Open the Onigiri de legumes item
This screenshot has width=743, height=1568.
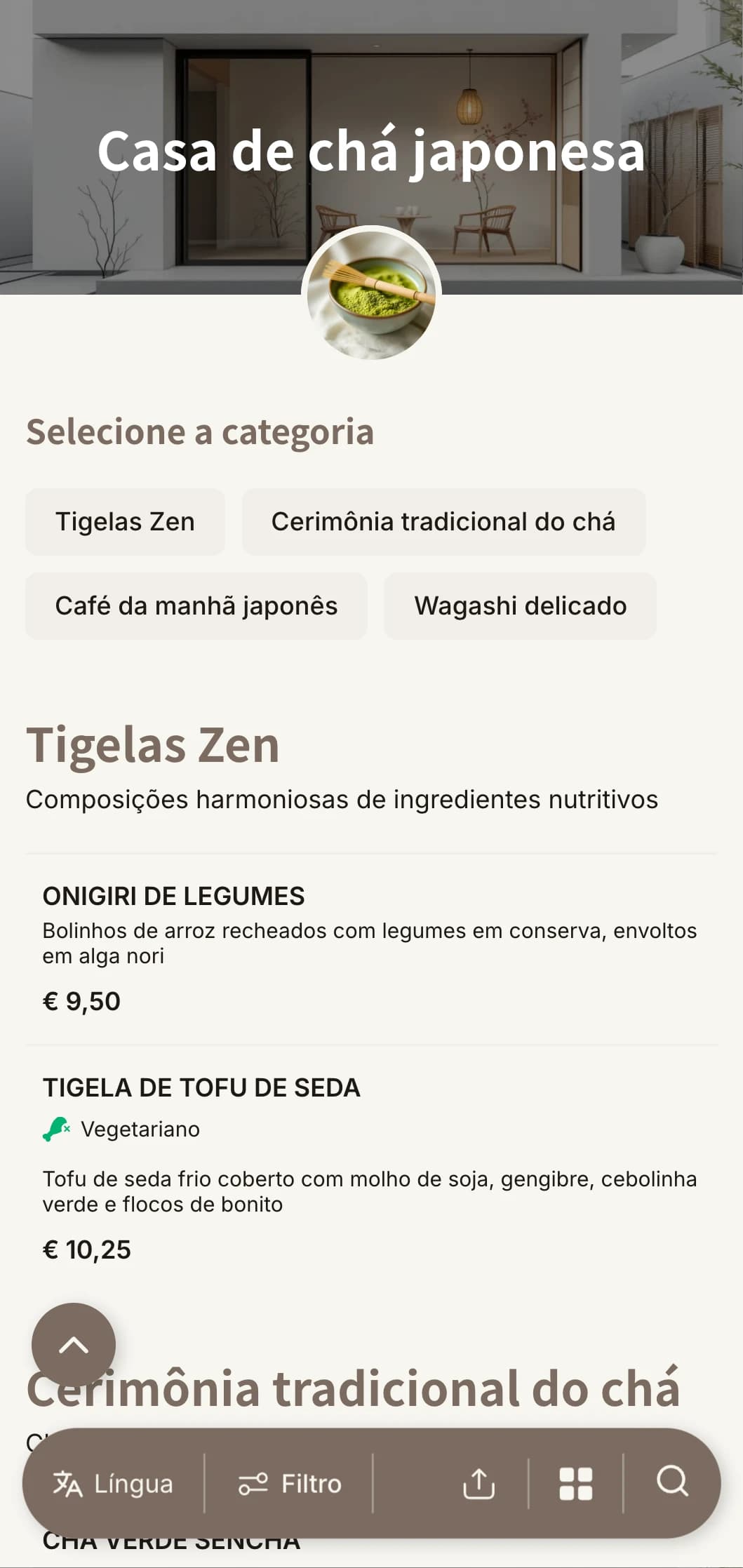pyautogui.click(x=173, y=897)
